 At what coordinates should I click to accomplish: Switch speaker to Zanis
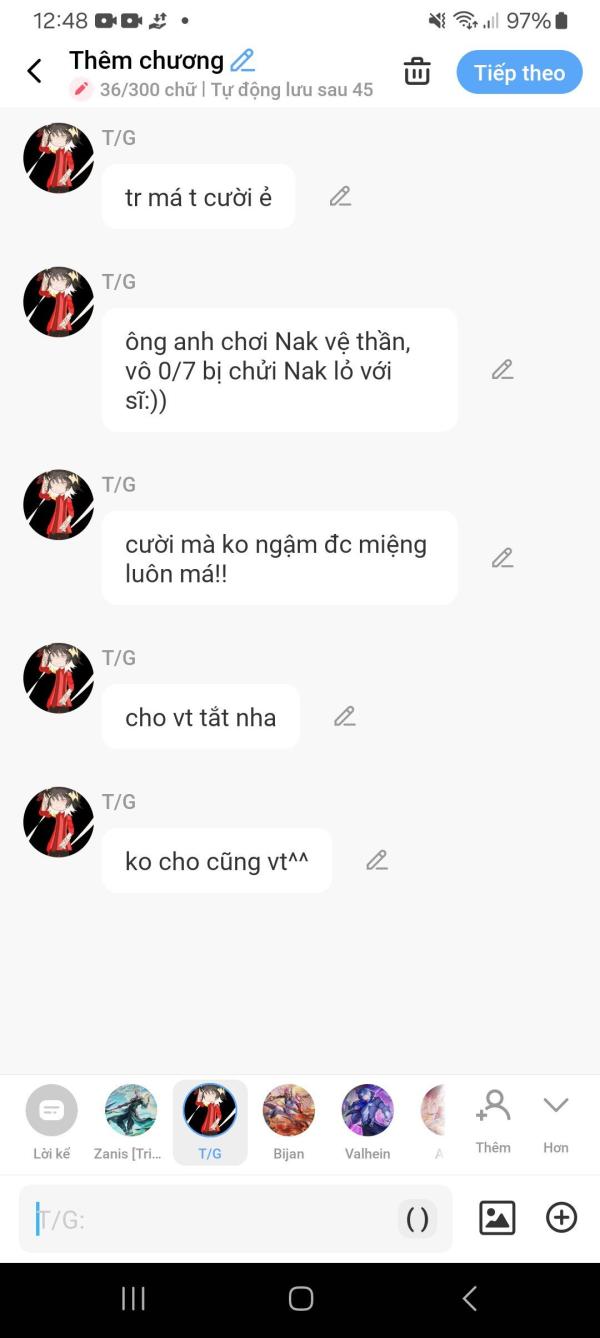click(130, 1122)
